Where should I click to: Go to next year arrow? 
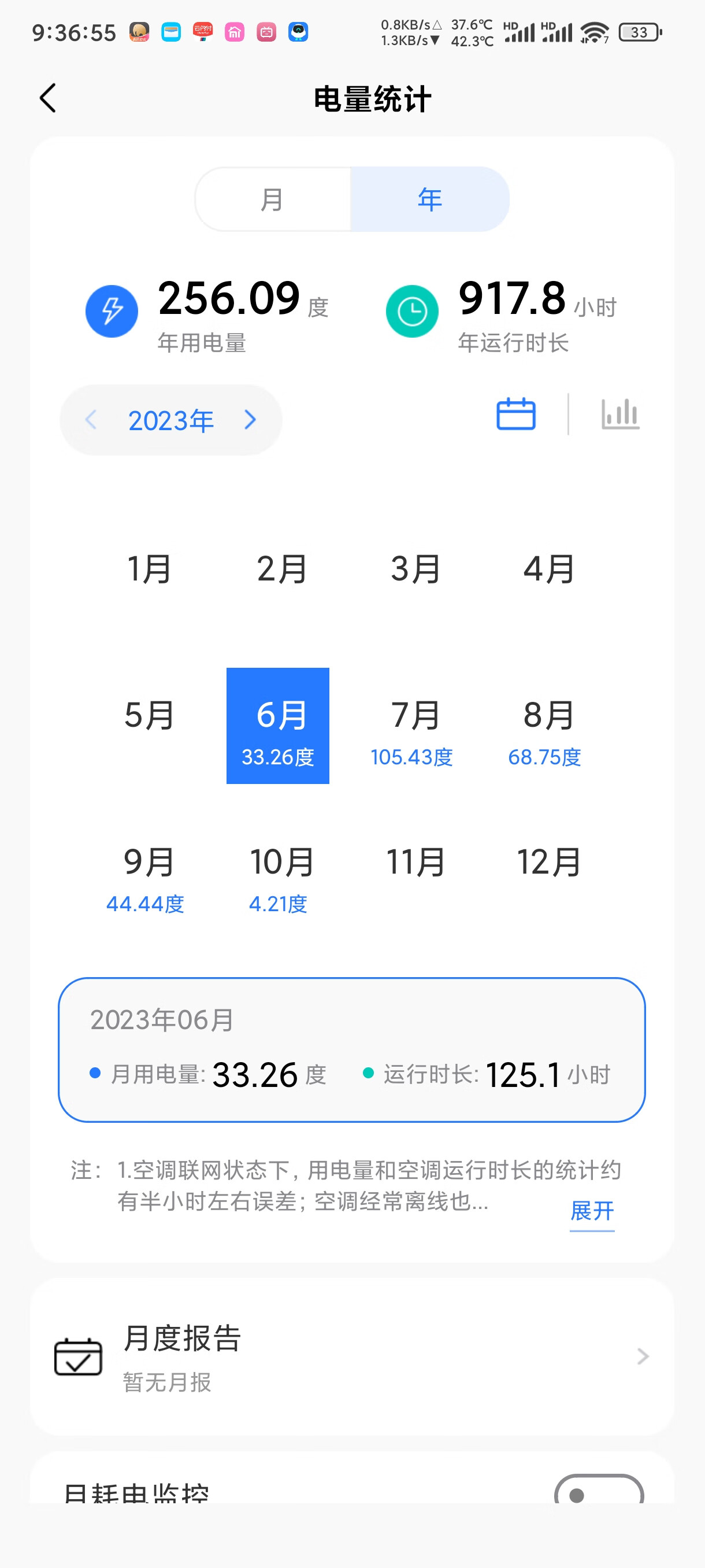[250, 419]
